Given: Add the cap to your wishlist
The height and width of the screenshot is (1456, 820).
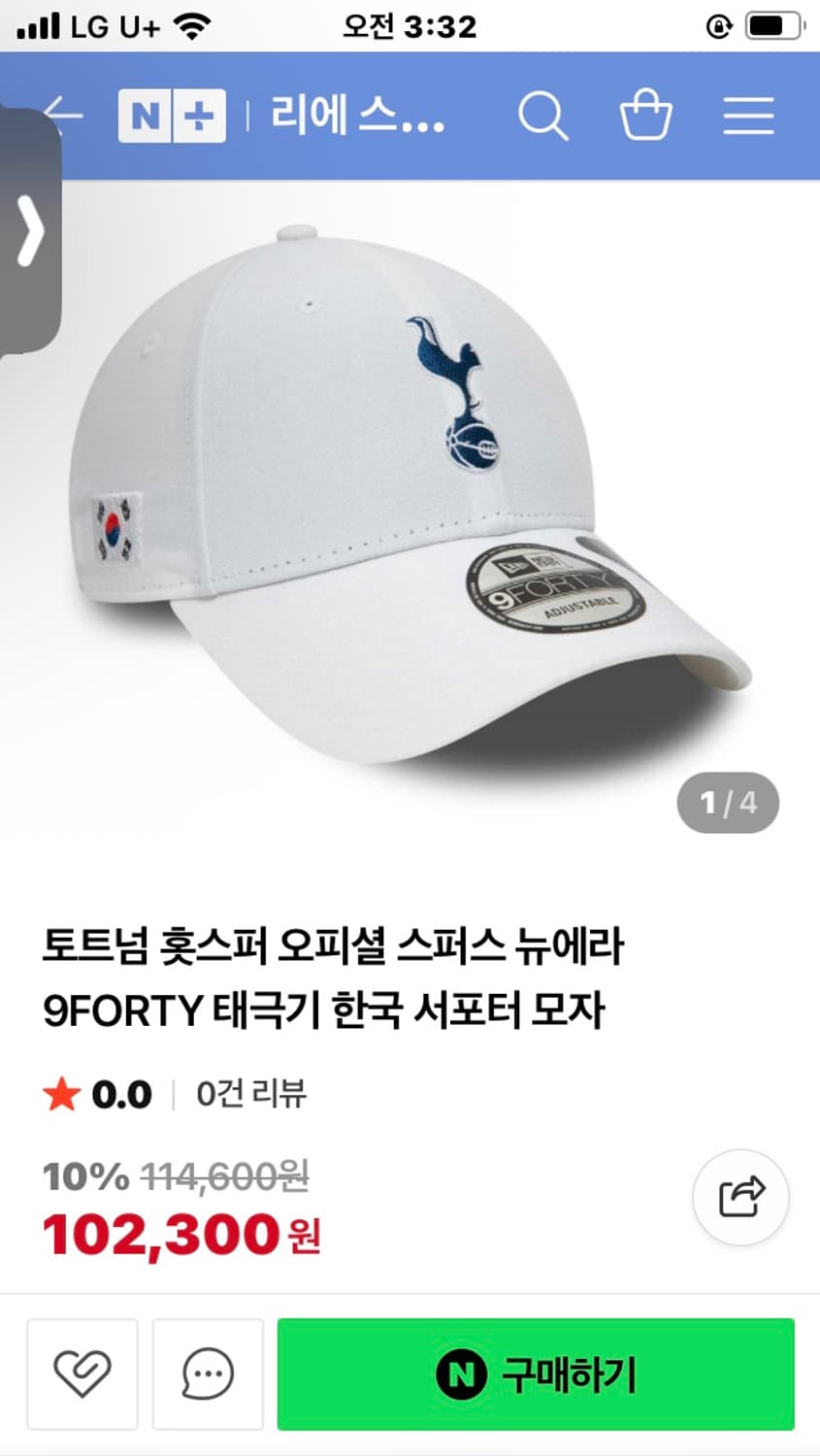Looking at the screenshot, I should tap(83, 1373).
